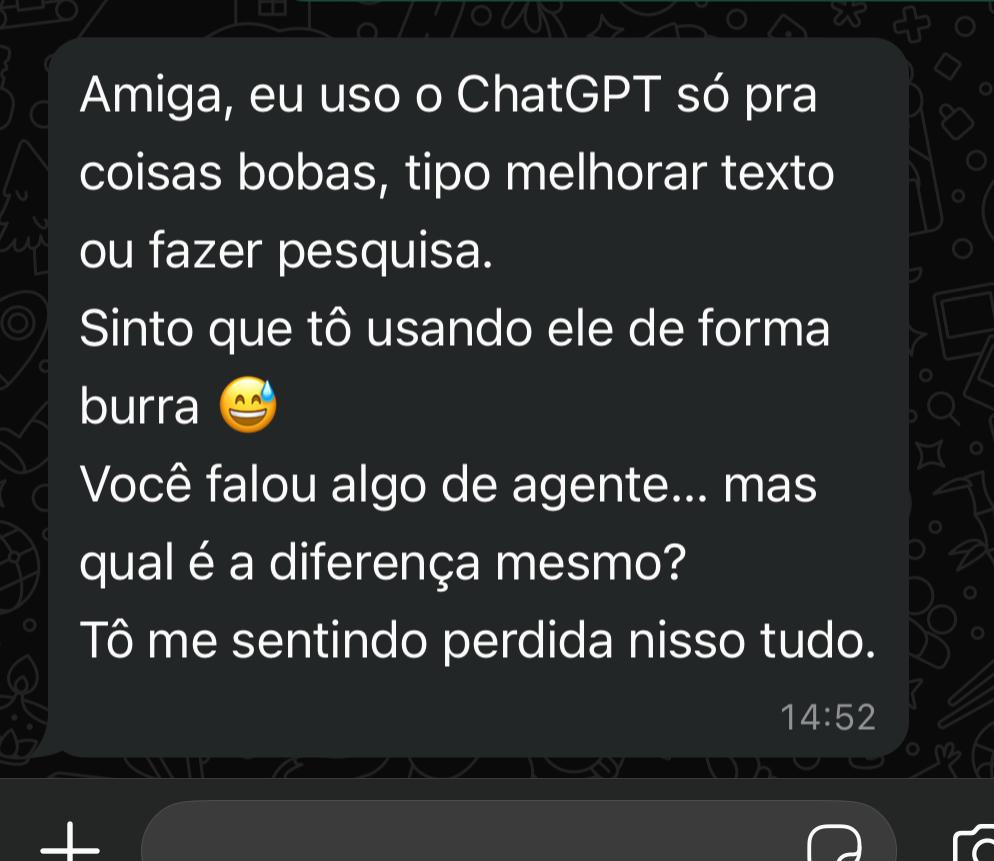Open the sticker picker in the input field

(x=835, y=840)
